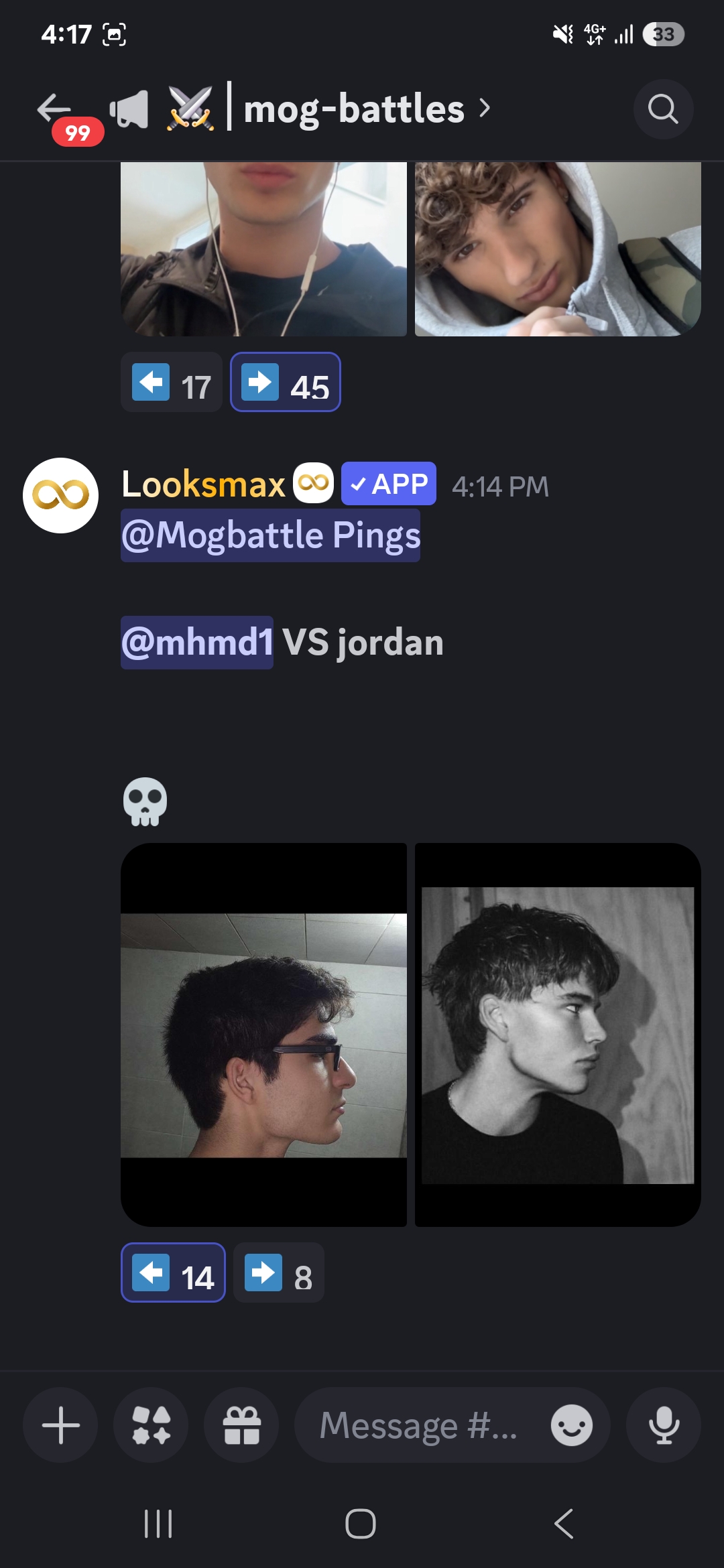Tap the system home button

pyautogui.click(x=361, y=1524)
